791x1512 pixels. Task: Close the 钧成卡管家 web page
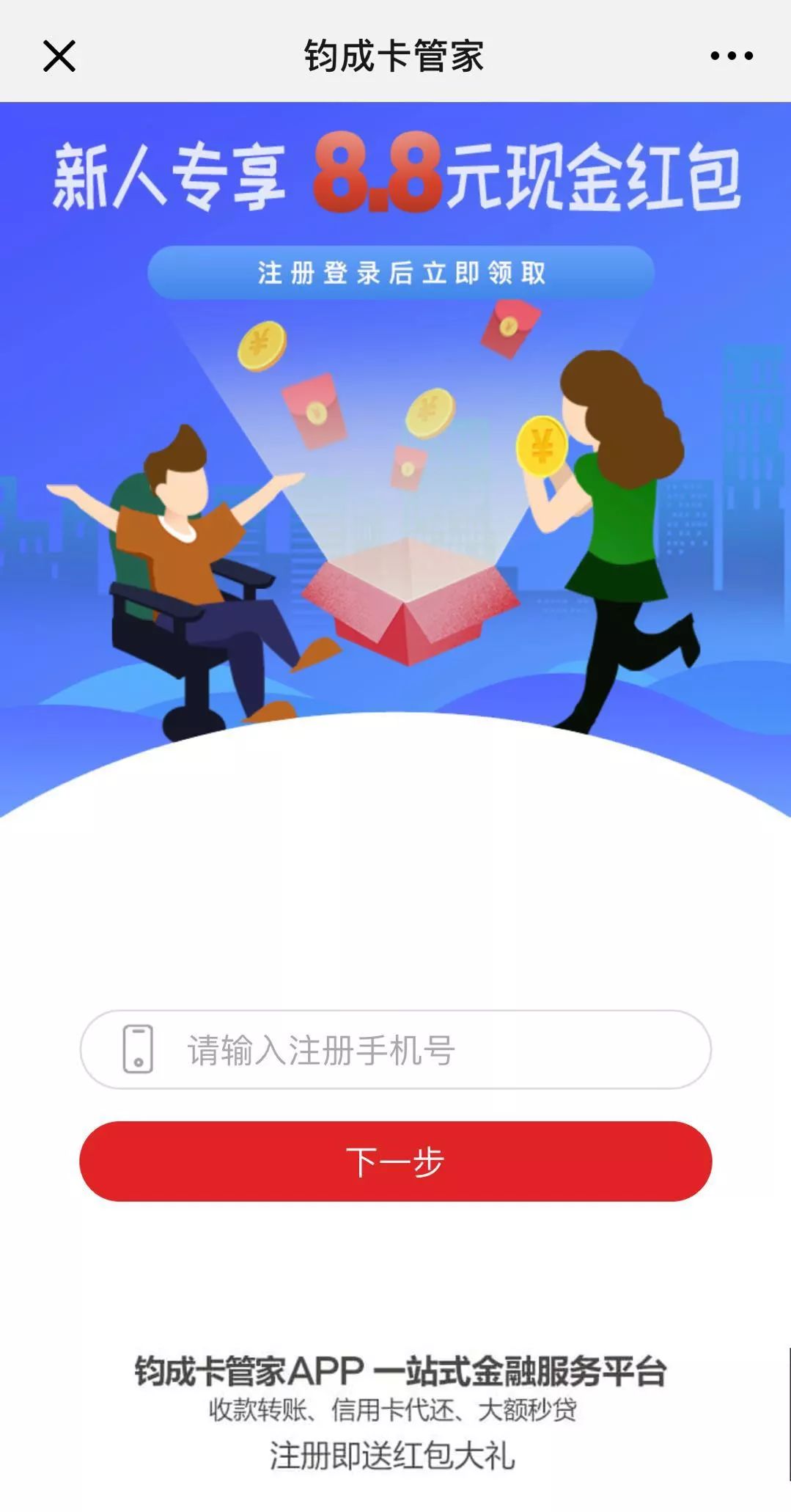coord(59,56)
